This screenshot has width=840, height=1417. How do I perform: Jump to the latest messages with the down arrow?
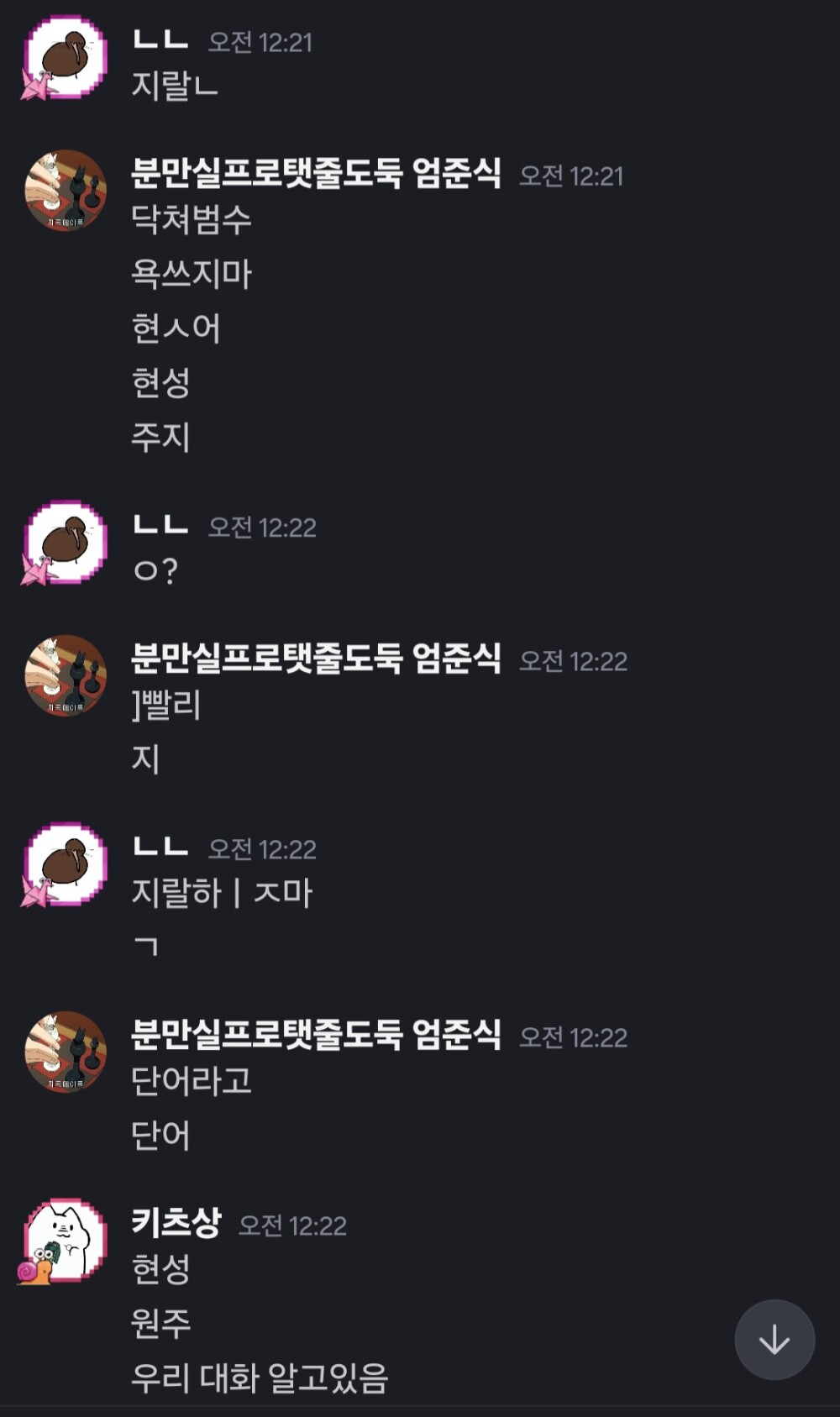pyautogui.click(x=774, y=1340)
